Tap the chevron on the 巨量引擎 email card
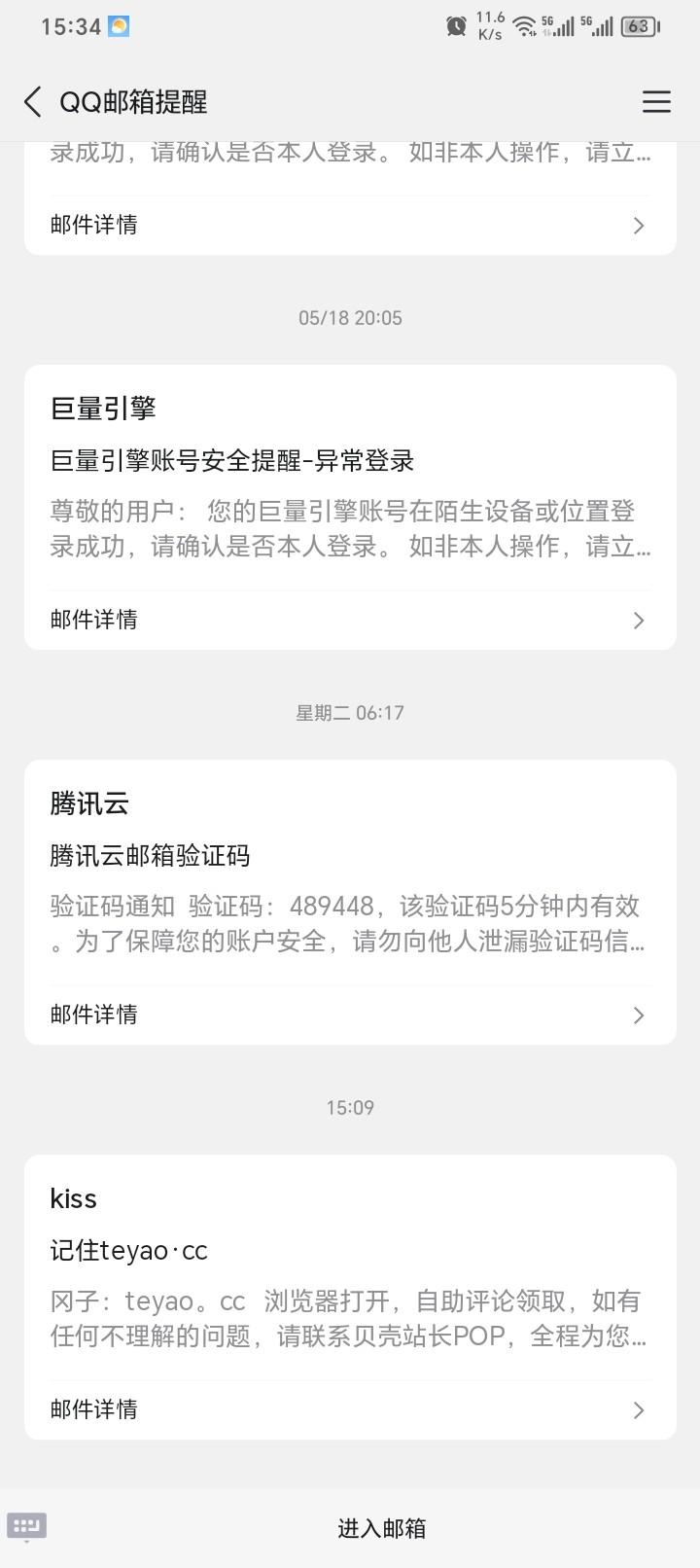This screenshot has width=700, height=1568. pos(639,620)
